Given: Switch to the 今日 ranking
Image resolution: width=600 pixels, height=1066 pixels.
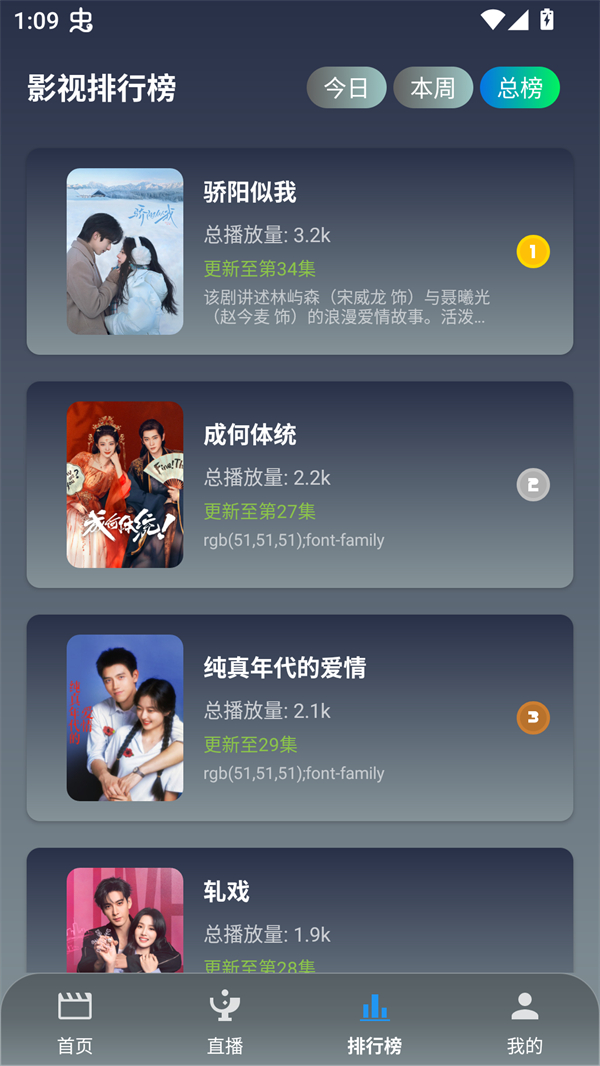Looking at the screenshot, I should point(346,88).
